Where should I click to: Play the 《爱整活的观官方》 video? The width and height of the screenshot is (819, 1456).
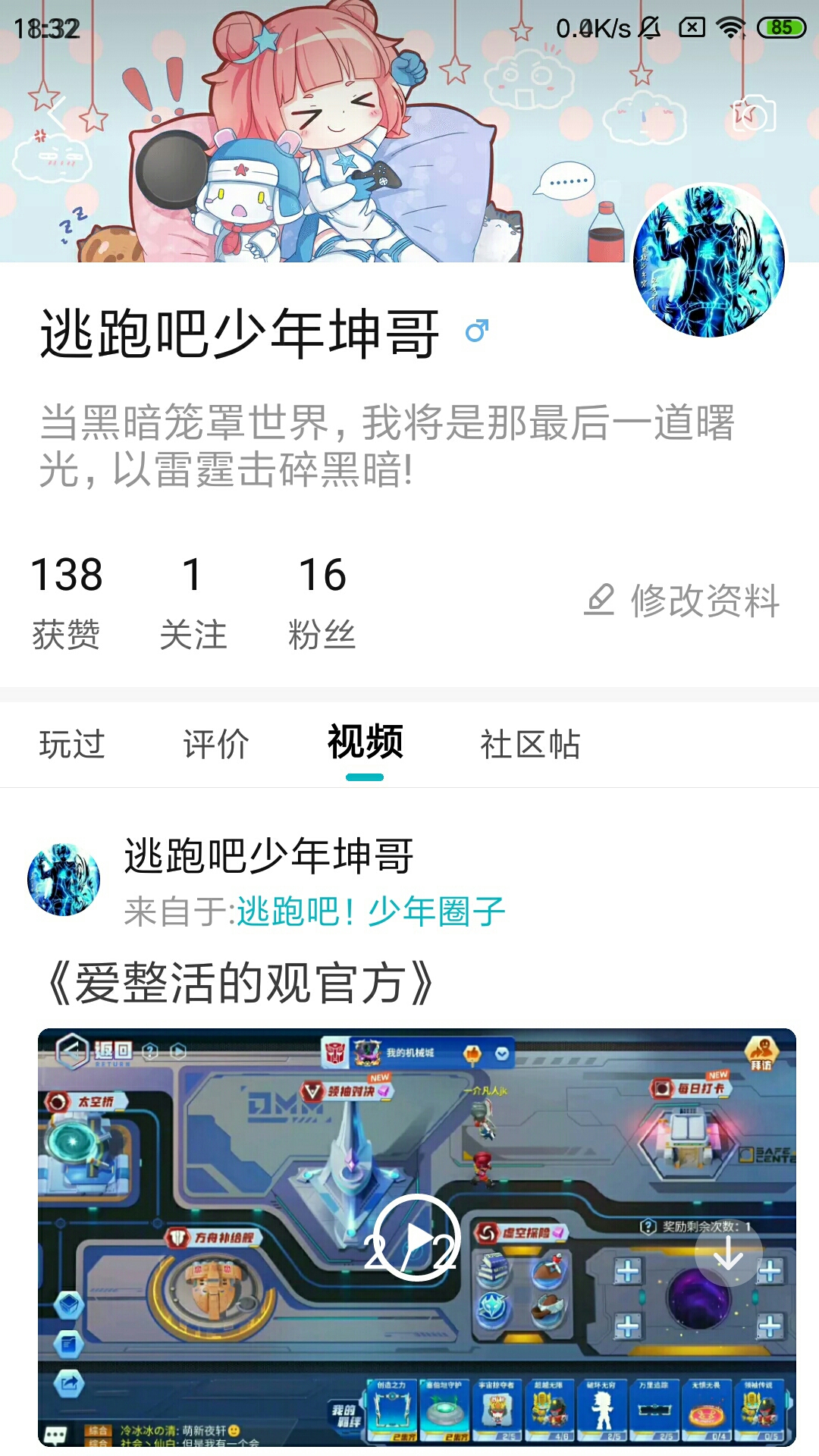(416, 1238)
